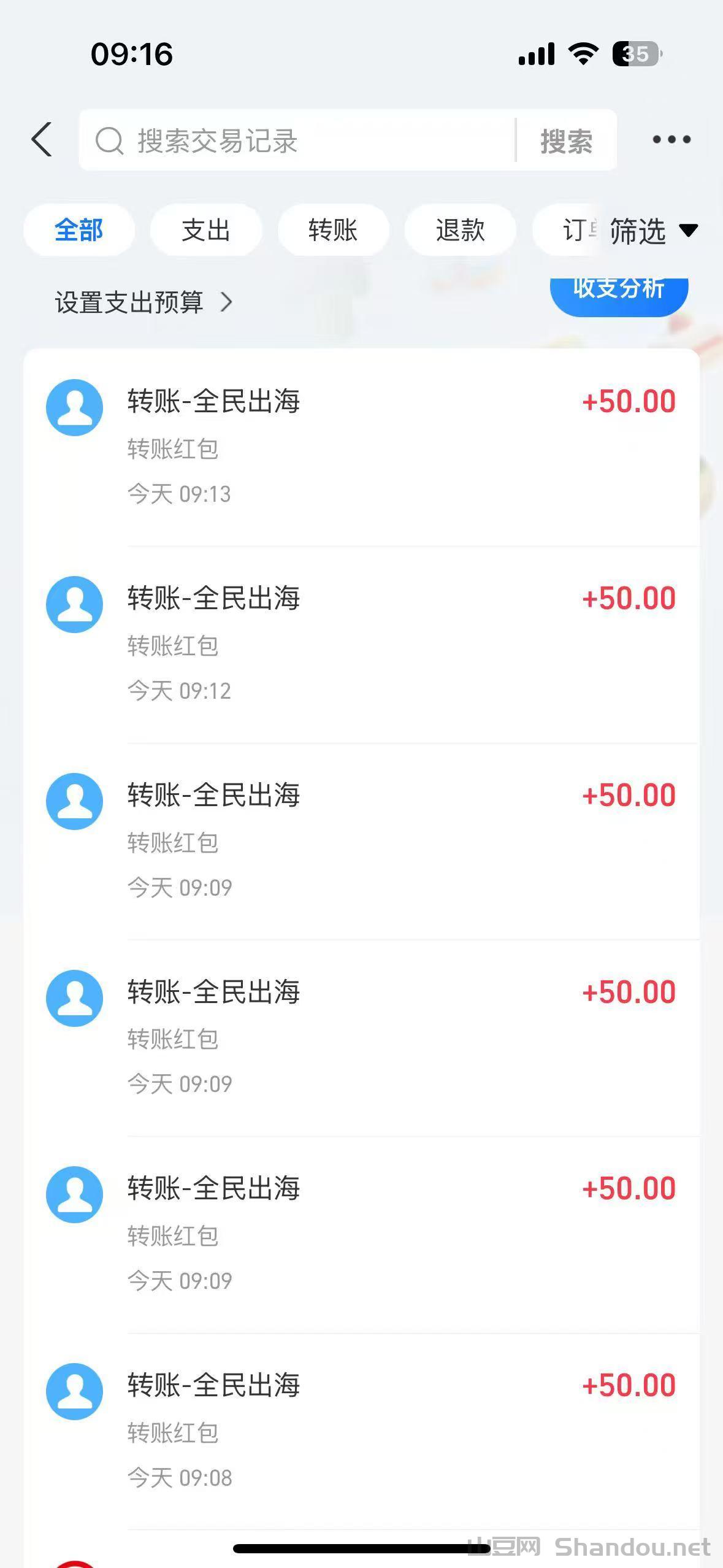Screen dimensions: 723x1568
Task: Expand 设置支出预算 via its chevron
Action: 228,302
